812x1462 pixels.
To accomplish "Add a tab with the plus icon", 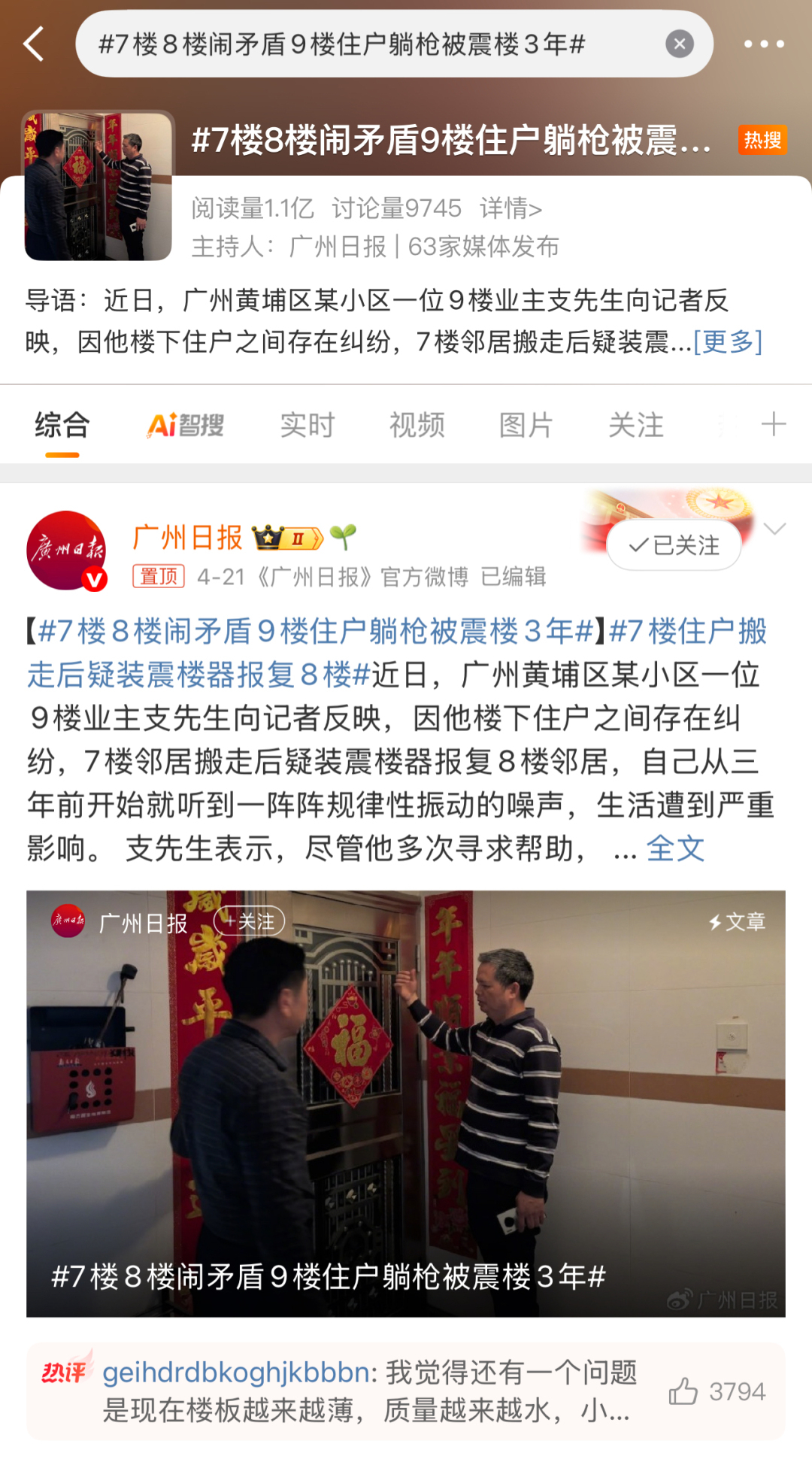I will coord(773,424).
